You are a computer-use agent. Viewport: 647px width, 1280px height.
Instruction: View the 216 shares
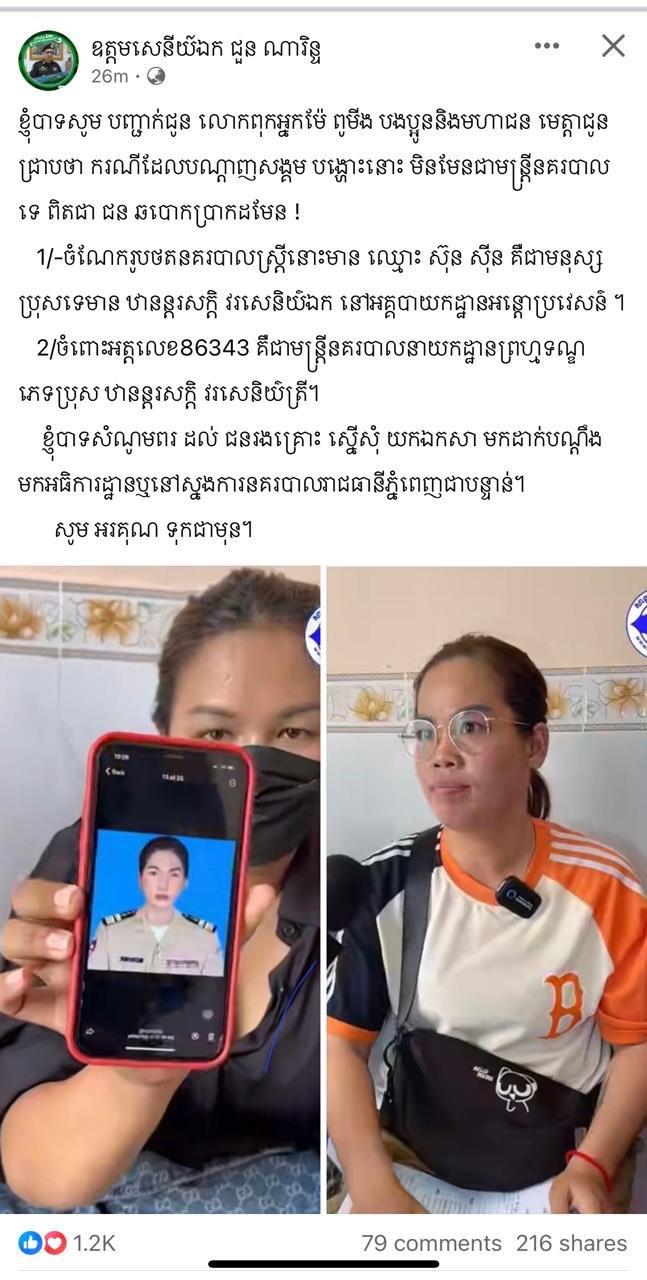tap(571, 1243)
